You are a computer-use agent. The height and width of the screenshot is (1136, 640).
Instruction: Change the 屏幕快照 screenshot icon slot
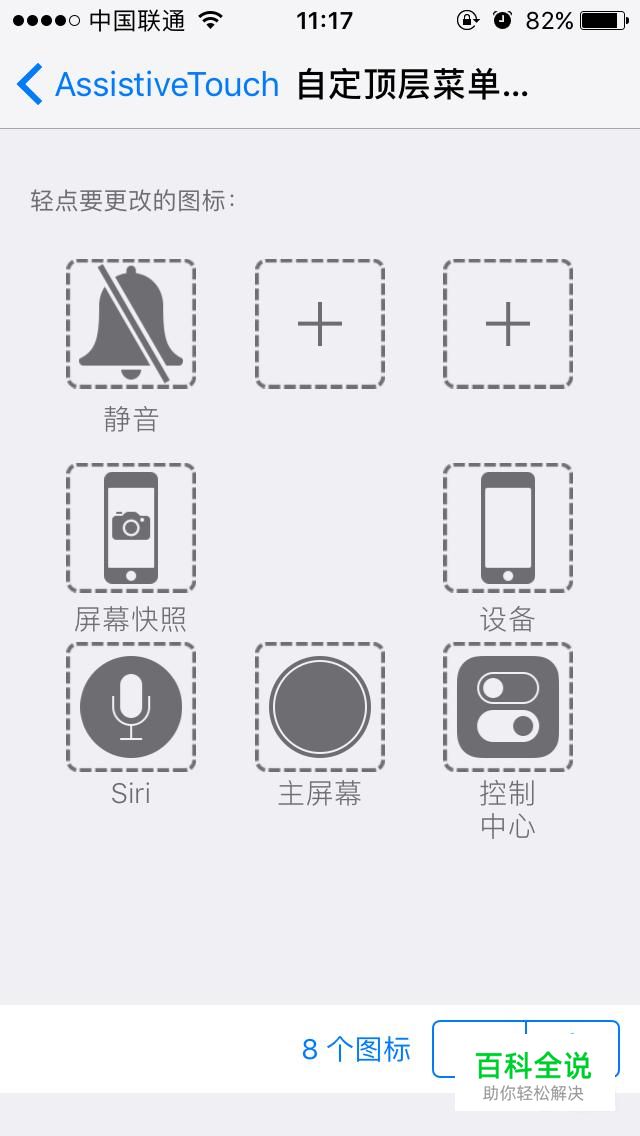coord(131,527)
